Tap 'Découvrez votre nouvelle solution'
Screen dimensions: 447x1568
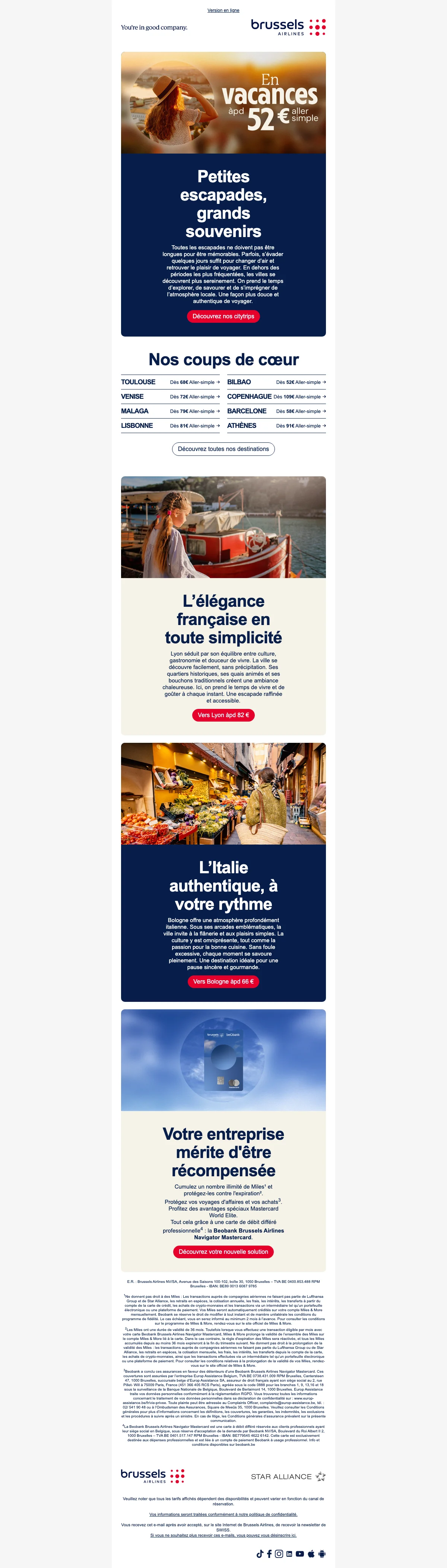click(223, 1252)
